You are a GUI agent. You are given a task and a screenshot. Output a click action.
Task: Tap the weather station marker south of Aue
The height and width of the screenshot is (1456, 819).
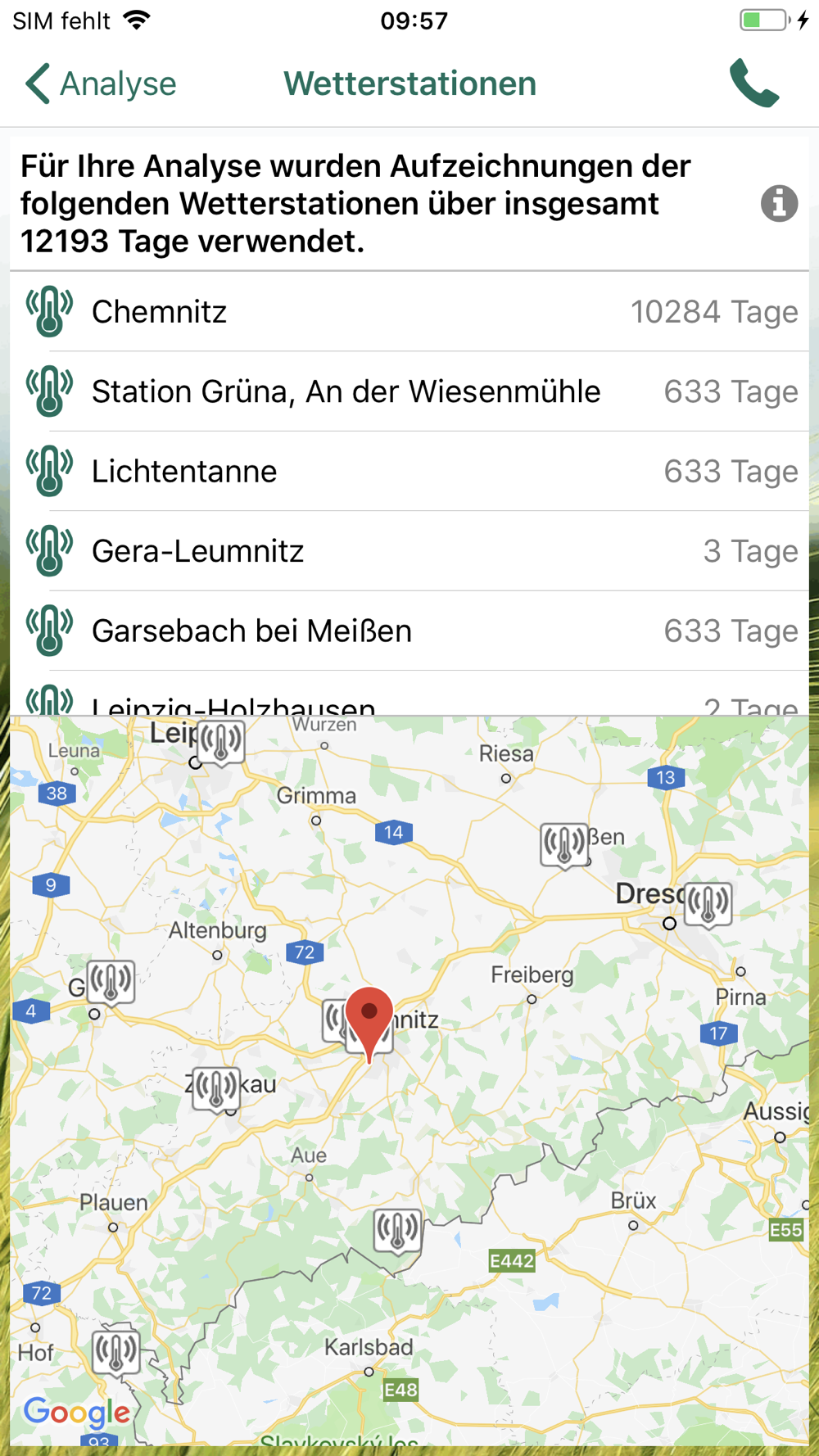tap(398, 1232)
